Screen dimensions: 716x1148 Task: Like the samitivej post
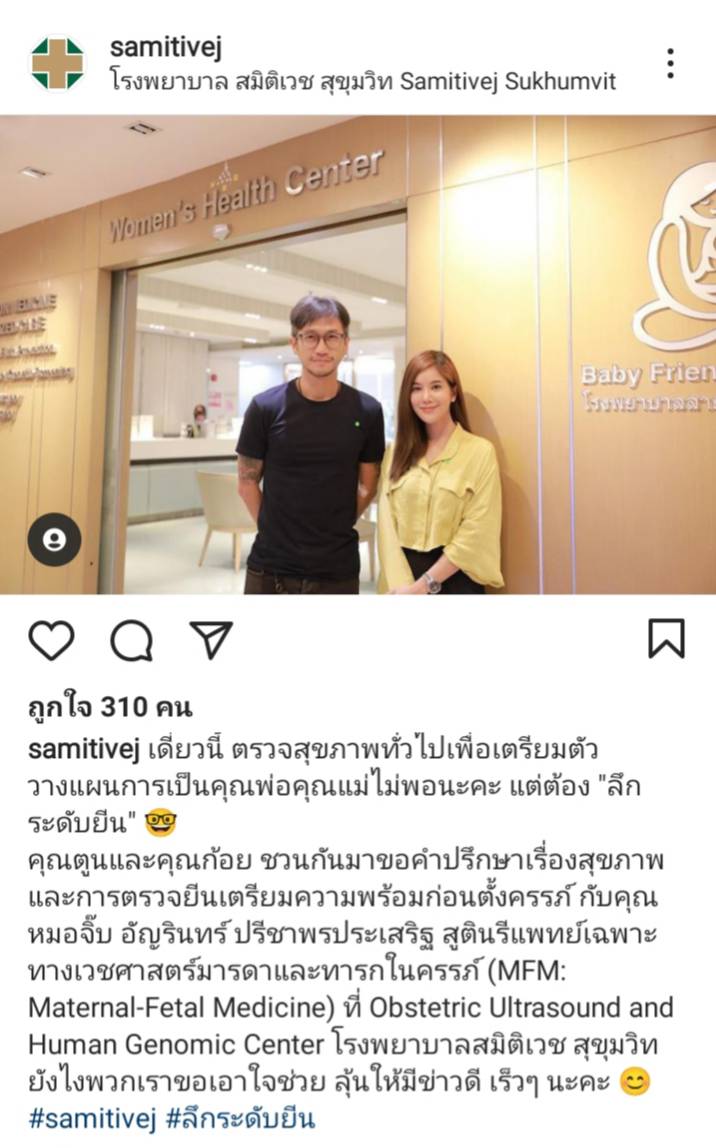pyautogui.click(x=51, y=640)
